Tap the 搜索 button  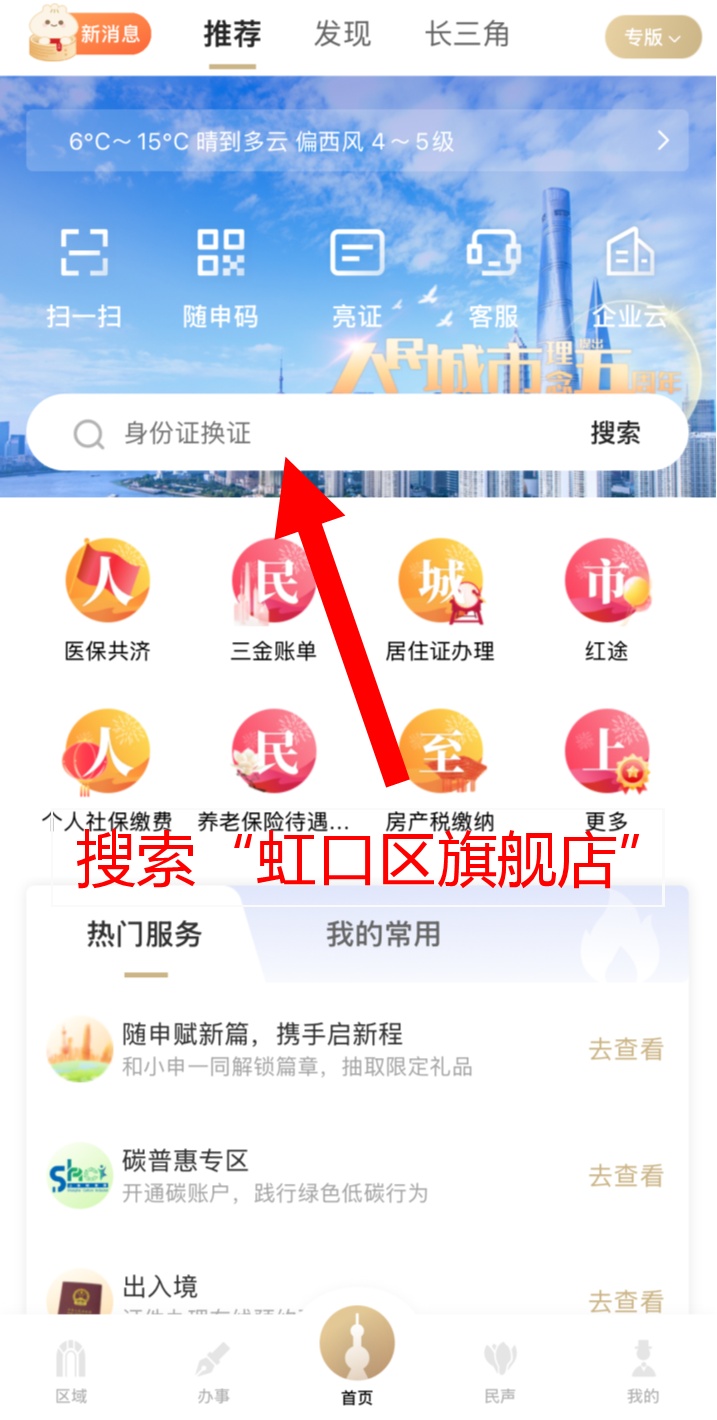coord(615,433)
